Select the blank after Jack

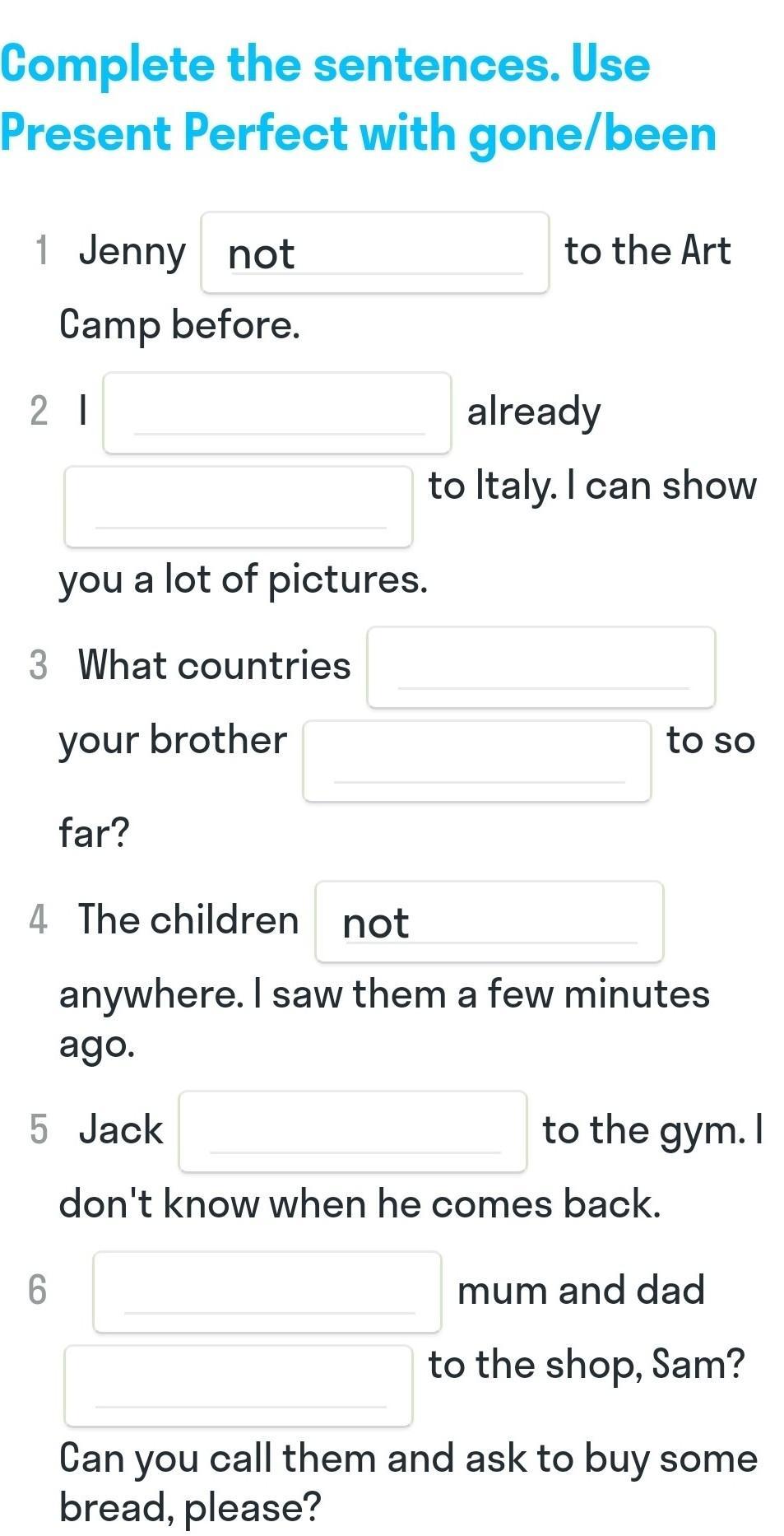point(353,1132)
